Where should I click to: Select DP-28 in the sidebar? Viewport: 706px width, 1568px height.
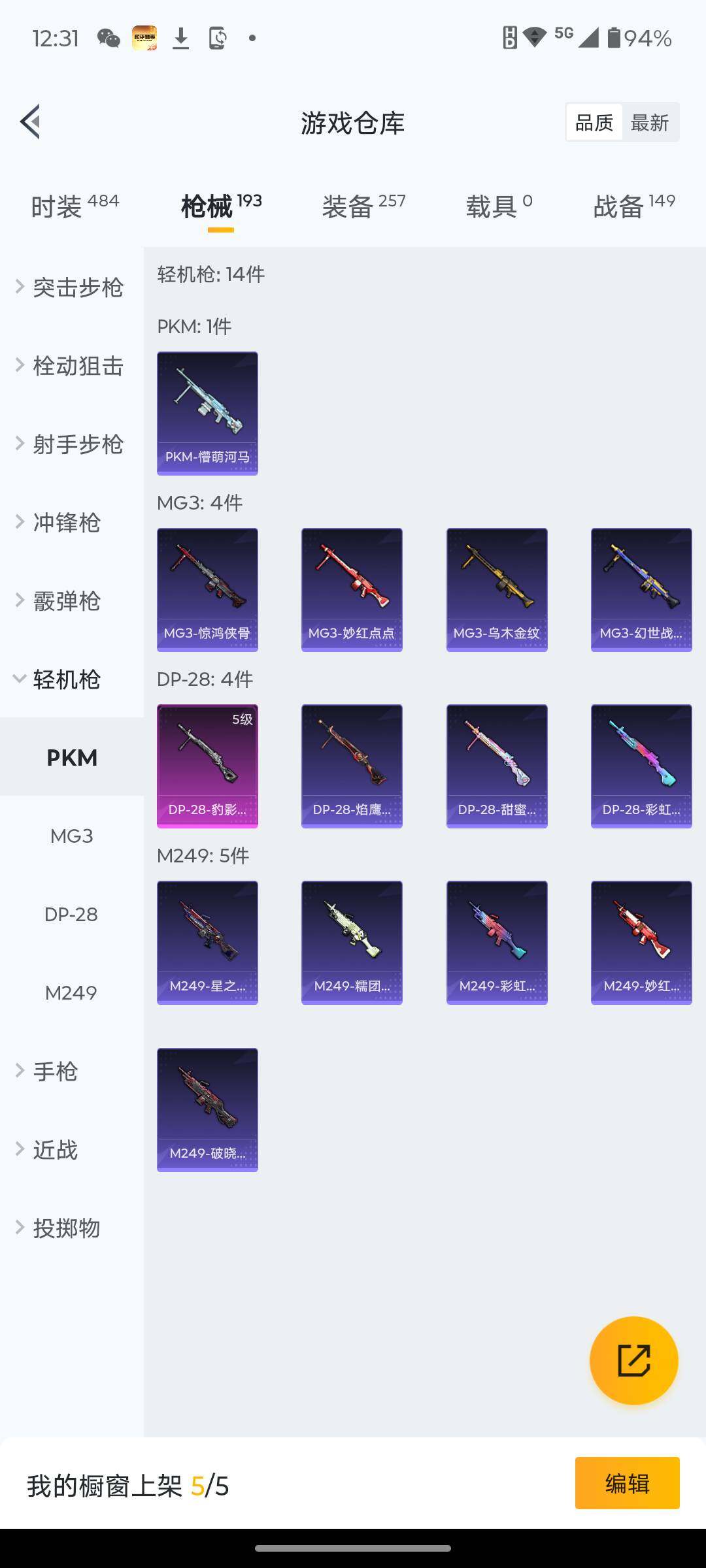point(71,914)
